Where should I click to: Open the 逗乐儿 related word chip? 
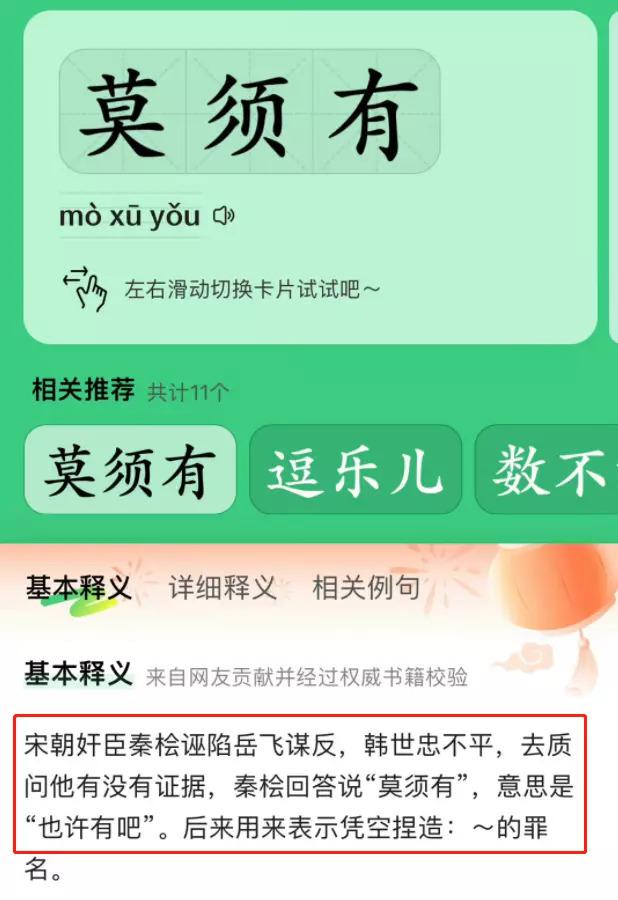(x=355, y=470)
